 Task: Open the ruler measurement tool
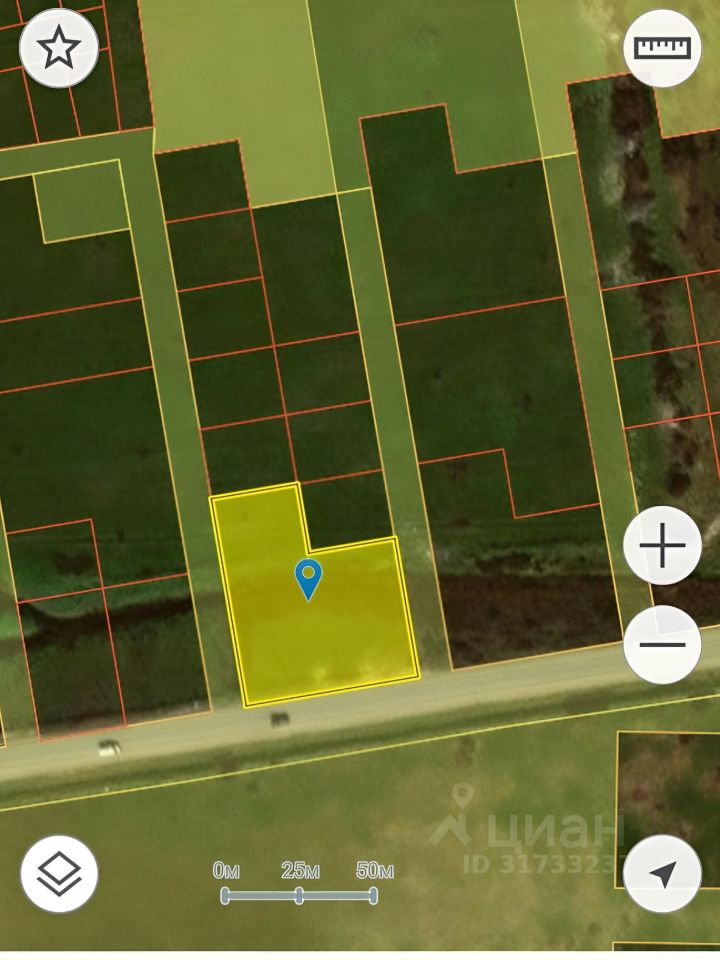[662, 47]
